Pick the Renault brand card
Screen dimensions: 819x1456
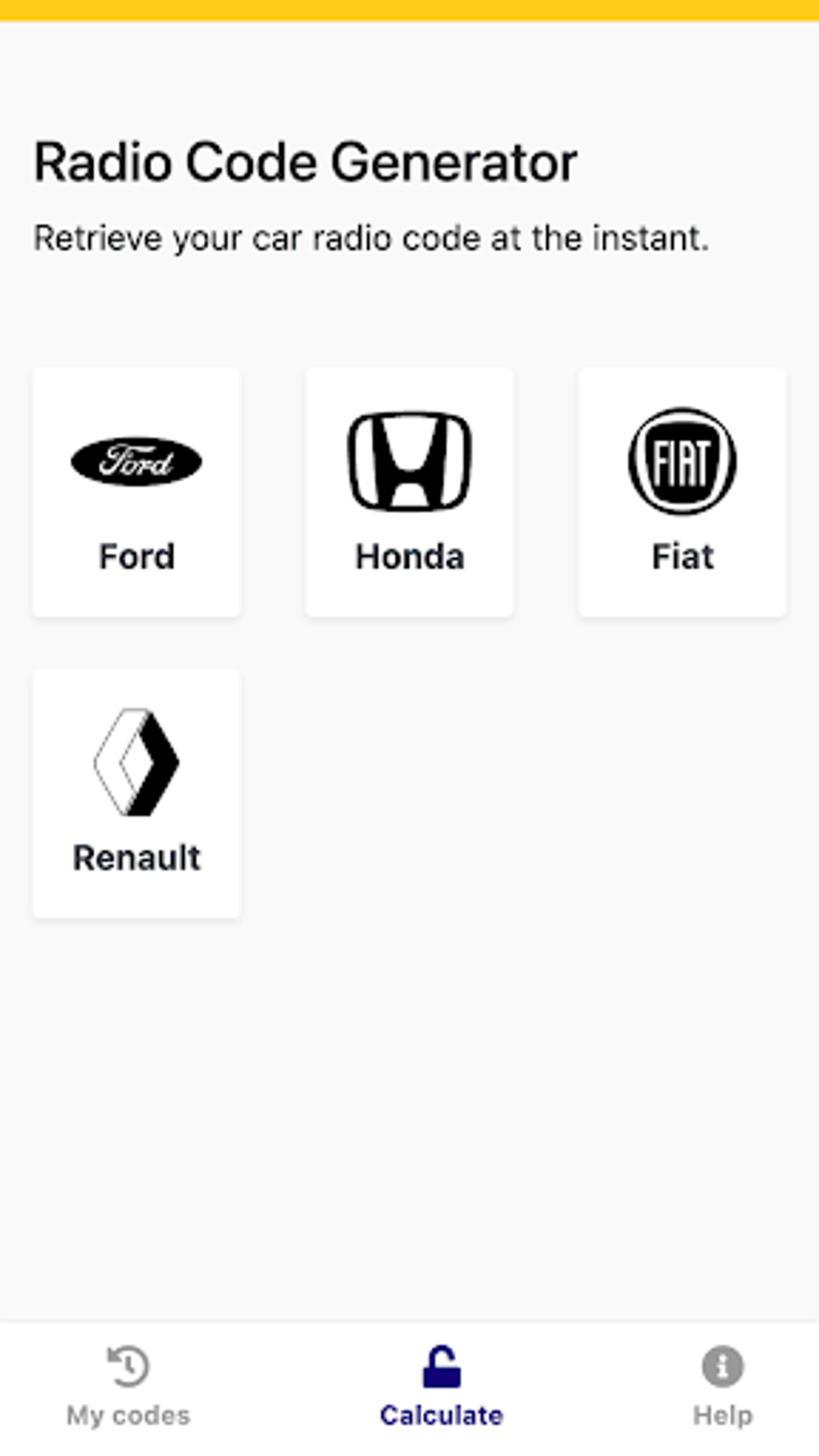coord(136,793)
